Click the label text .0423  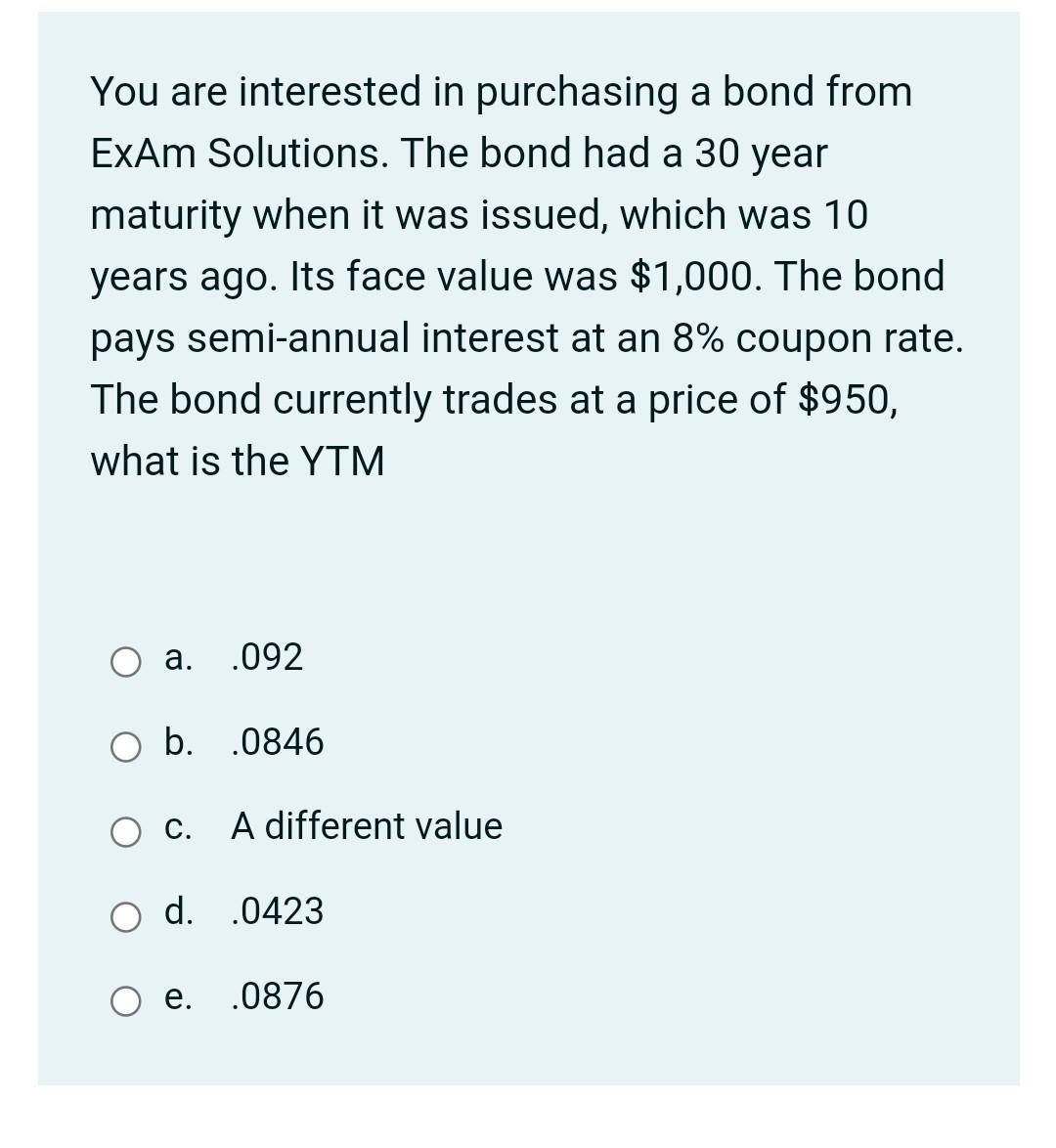coord(276,913)
